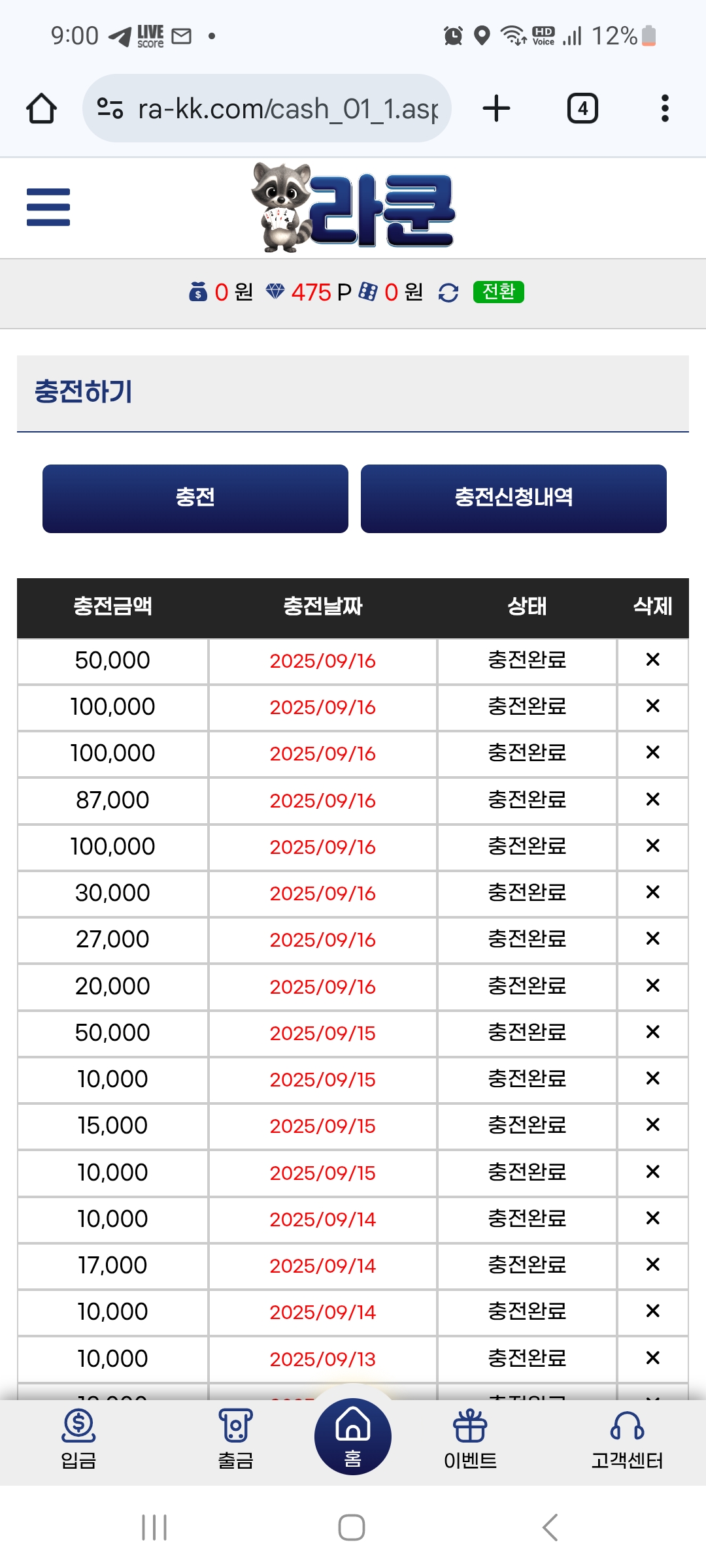Go to the 입금 deposit tab
The height and width of the screenshot is (1568, 706).
coord(78,1439)
